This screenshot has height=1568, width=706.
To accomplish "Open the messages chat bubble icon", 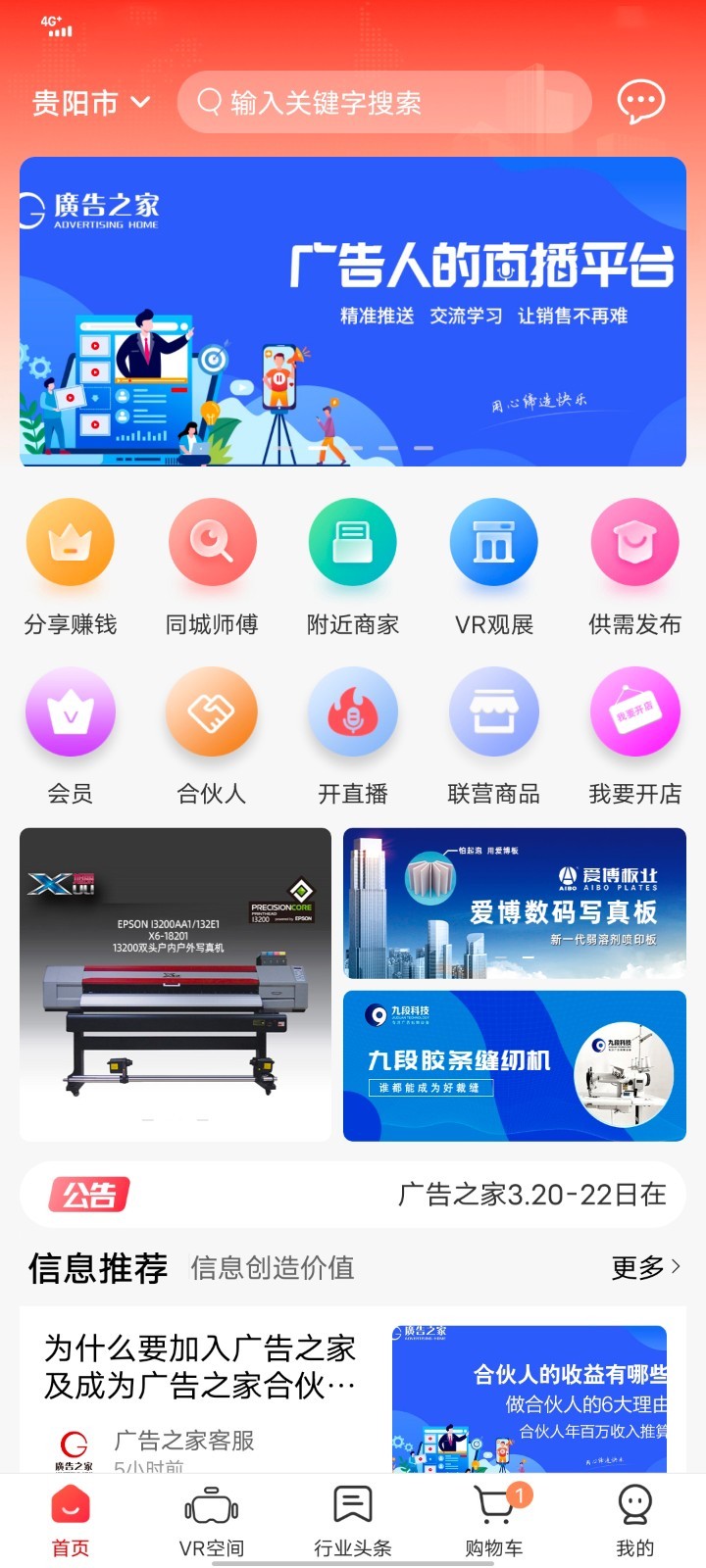I will [x=640, y=102].
